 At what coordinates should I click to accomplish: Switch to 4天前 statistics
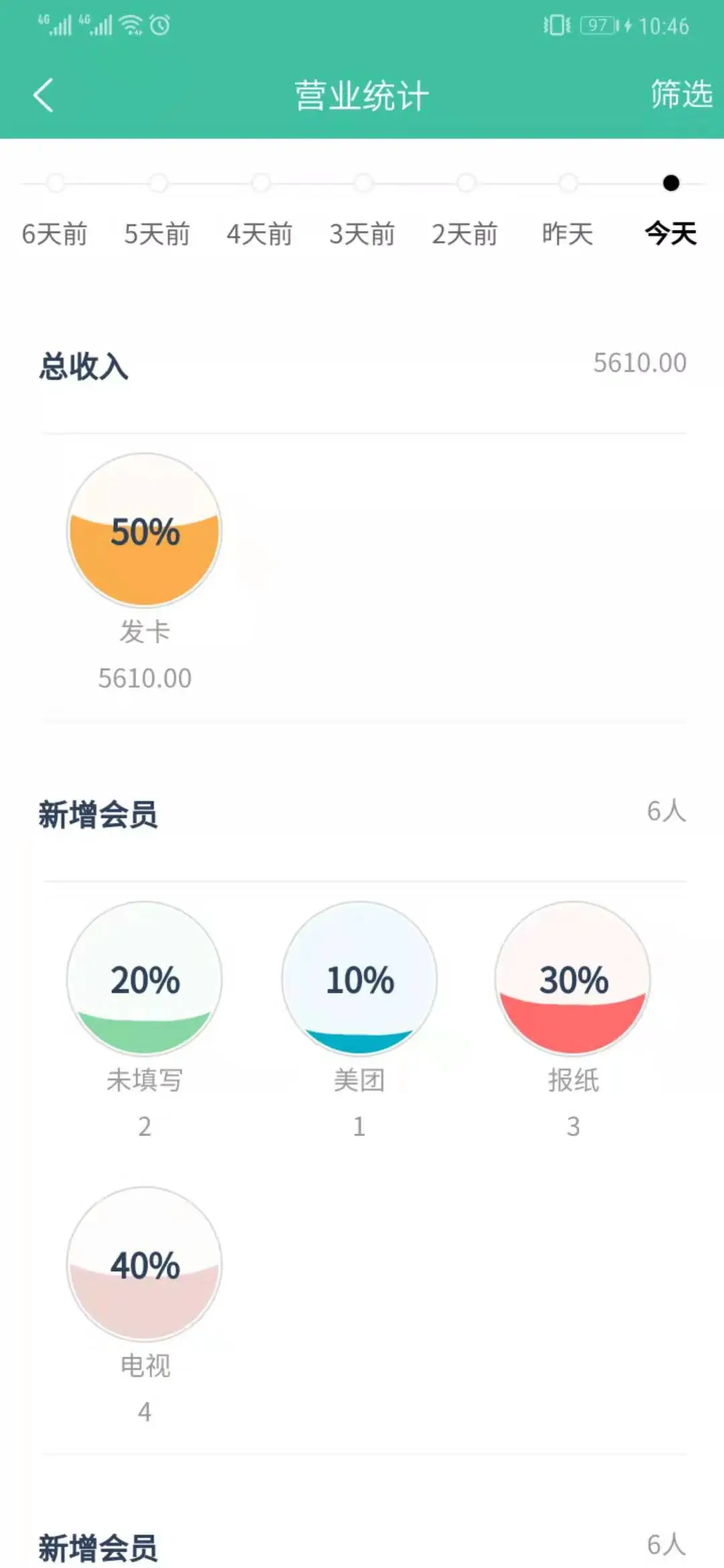[259, 234]
